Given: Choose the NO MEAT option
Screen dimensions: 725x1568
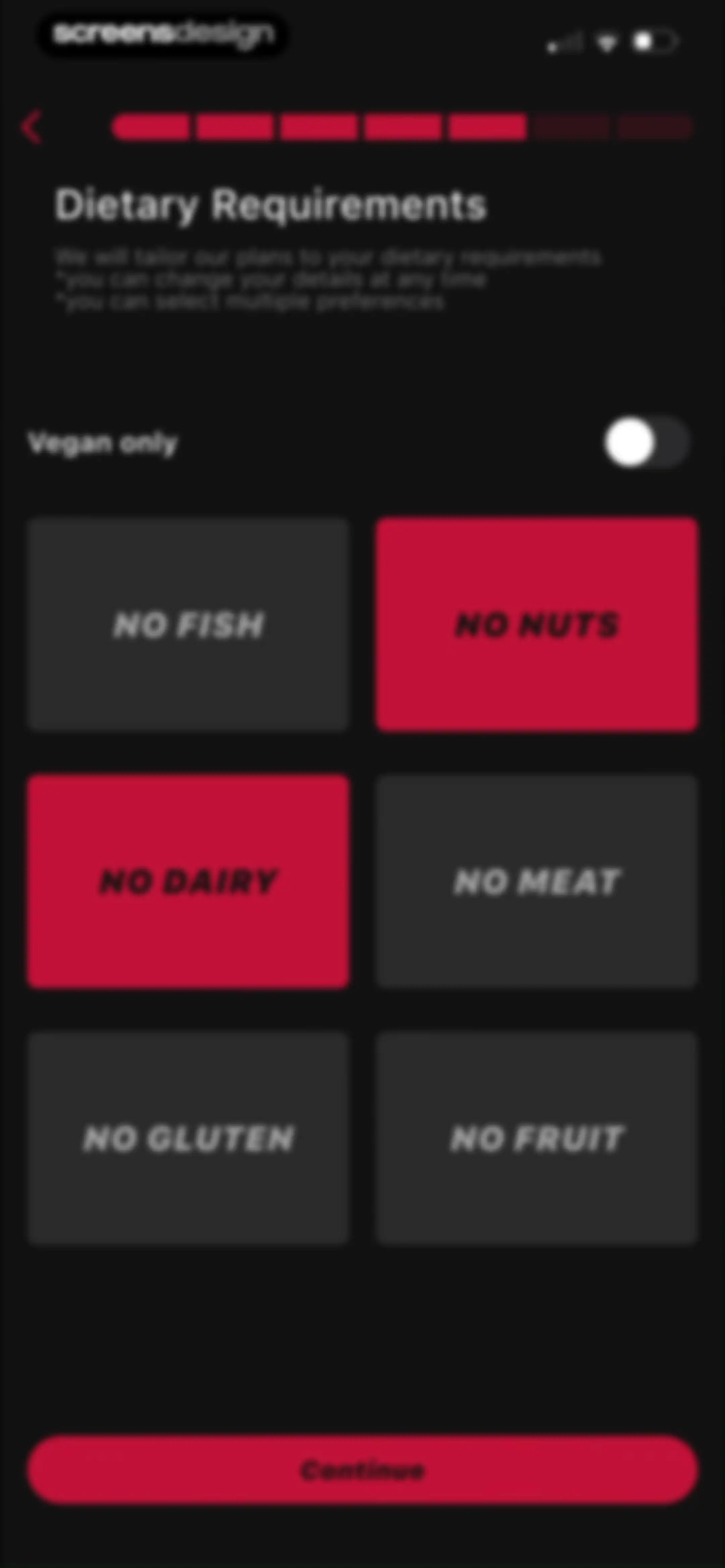Looking at the screenshot, I should point(537,881).
